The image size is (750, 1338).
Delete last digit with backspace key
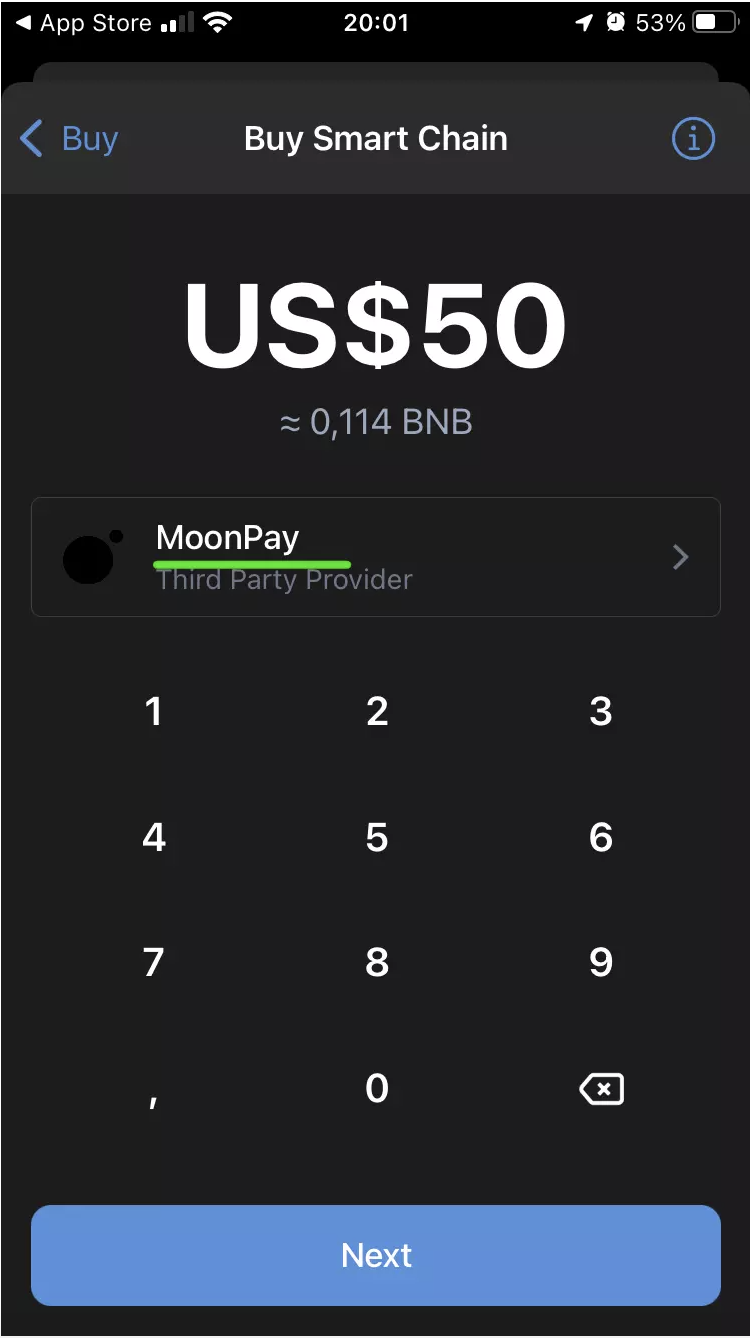pyautogui.click(x=601, y=1089)
